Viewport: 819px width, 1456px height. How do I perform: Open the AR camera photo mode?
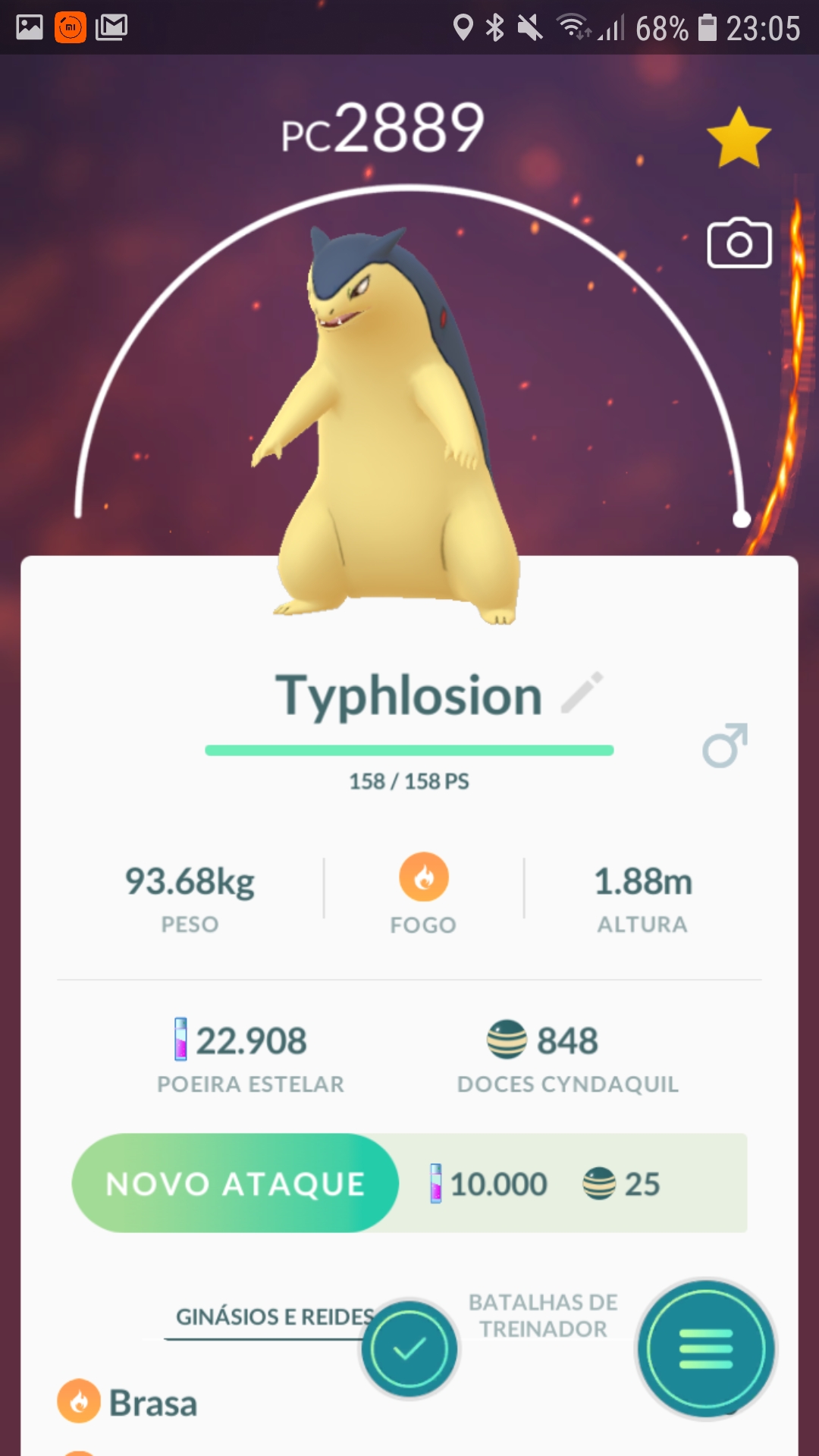[x=739, y=244]
